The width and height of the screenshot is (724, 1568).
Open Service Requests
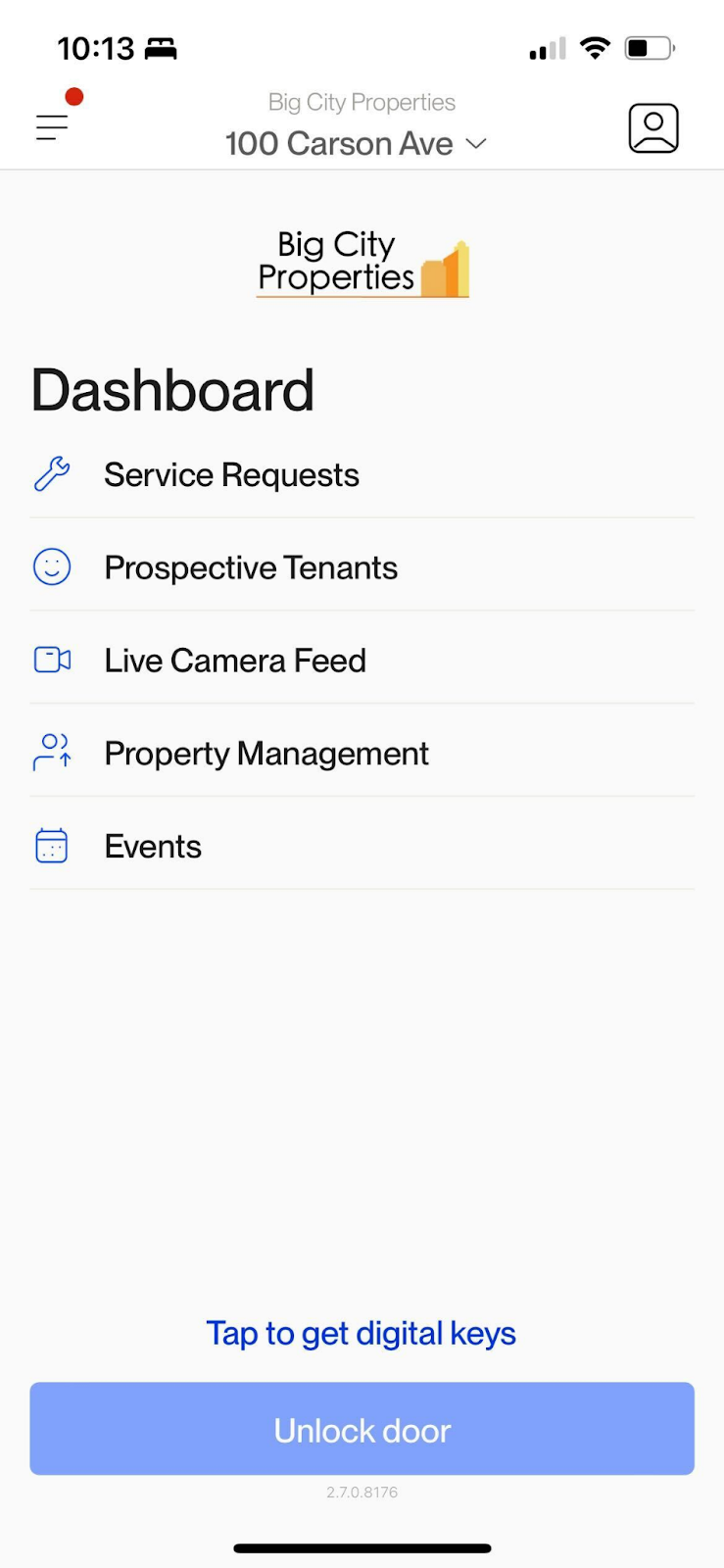[x=362, y=475]
